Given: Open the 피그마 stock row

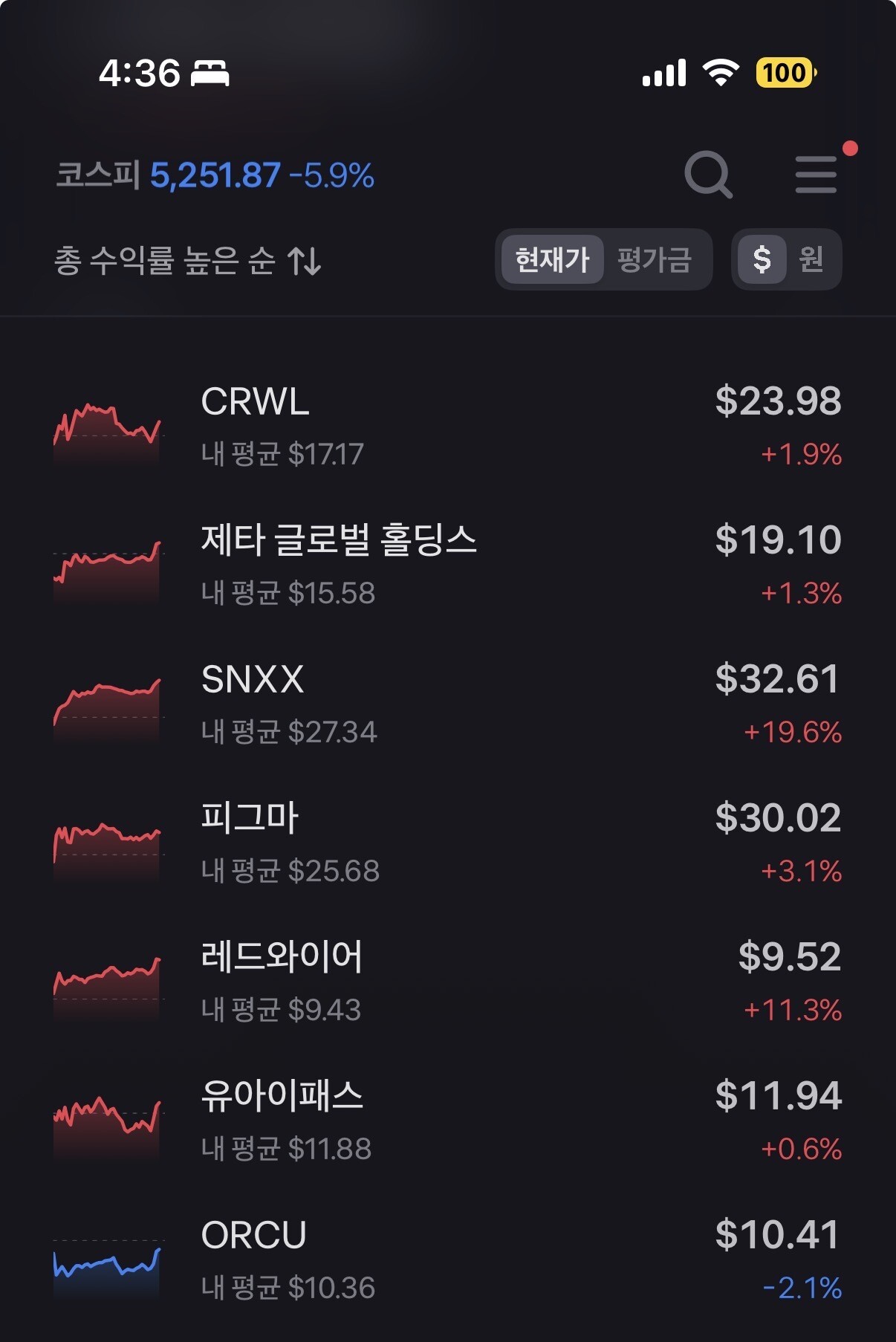Looking at the screenshot, I should pyautogui.click(x=447, y=843).
